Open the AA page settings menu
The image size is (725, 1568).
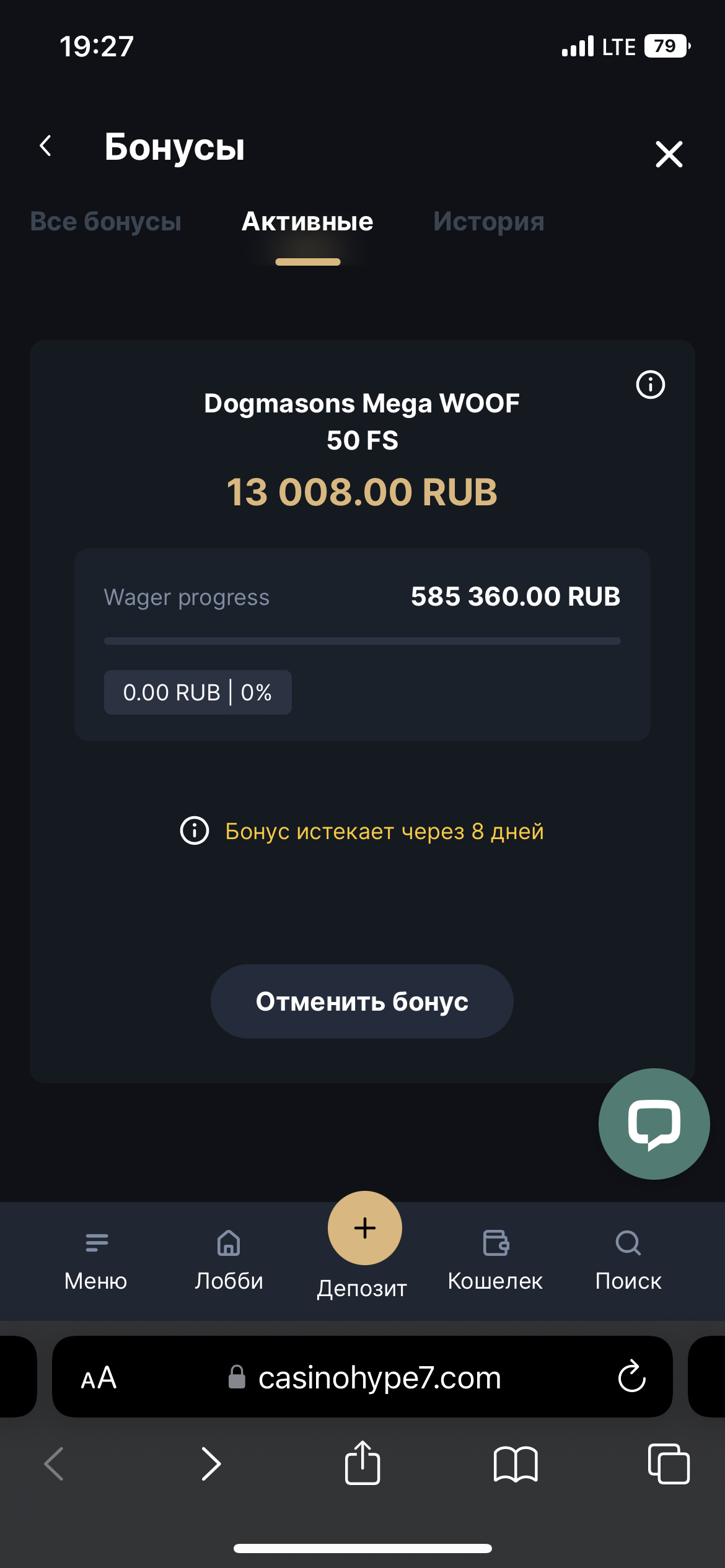tap(99, 1377)
